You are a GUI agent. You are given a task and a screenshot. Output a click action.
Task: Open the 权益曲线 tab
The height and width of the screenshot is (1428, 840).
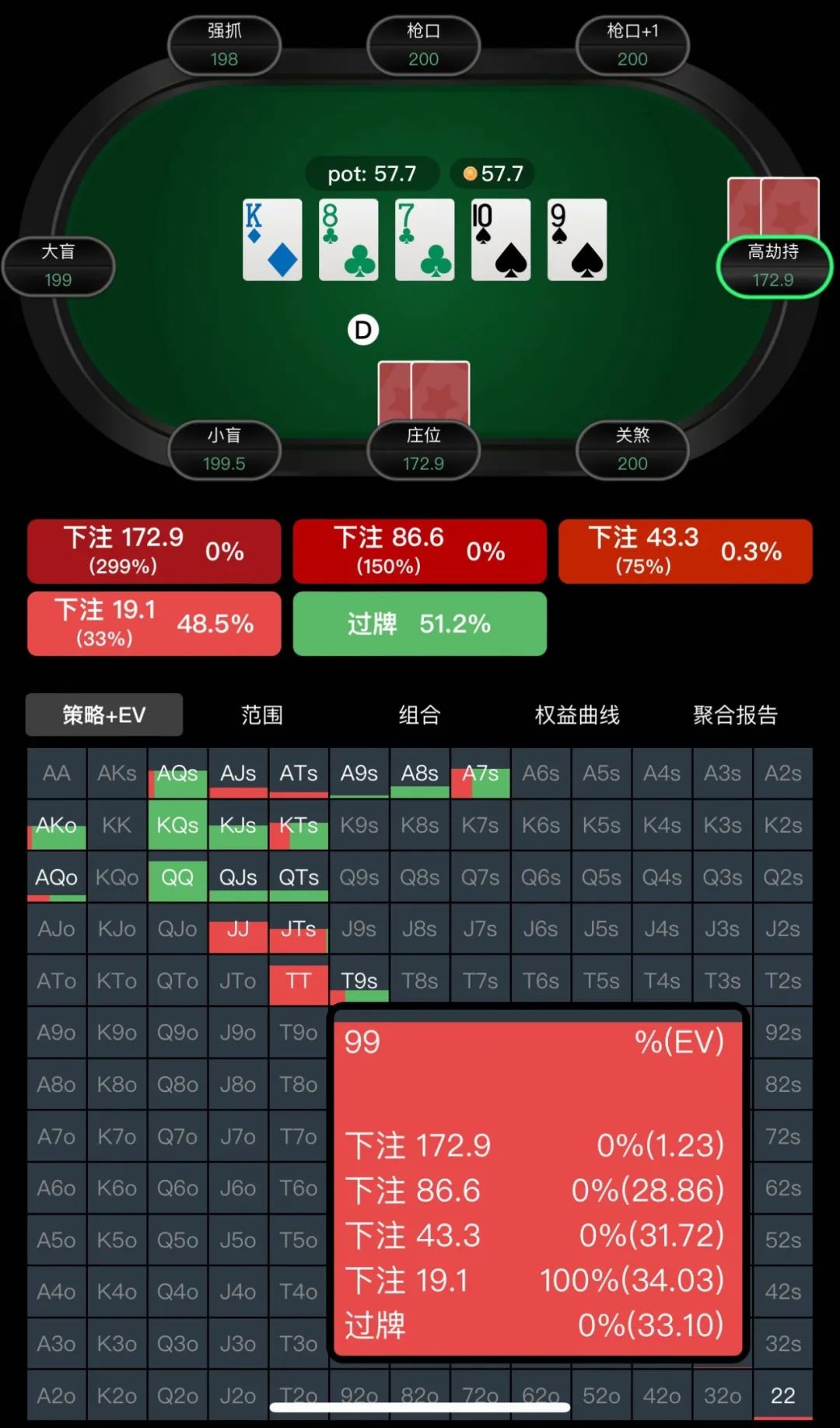click(x=577, y=714)
